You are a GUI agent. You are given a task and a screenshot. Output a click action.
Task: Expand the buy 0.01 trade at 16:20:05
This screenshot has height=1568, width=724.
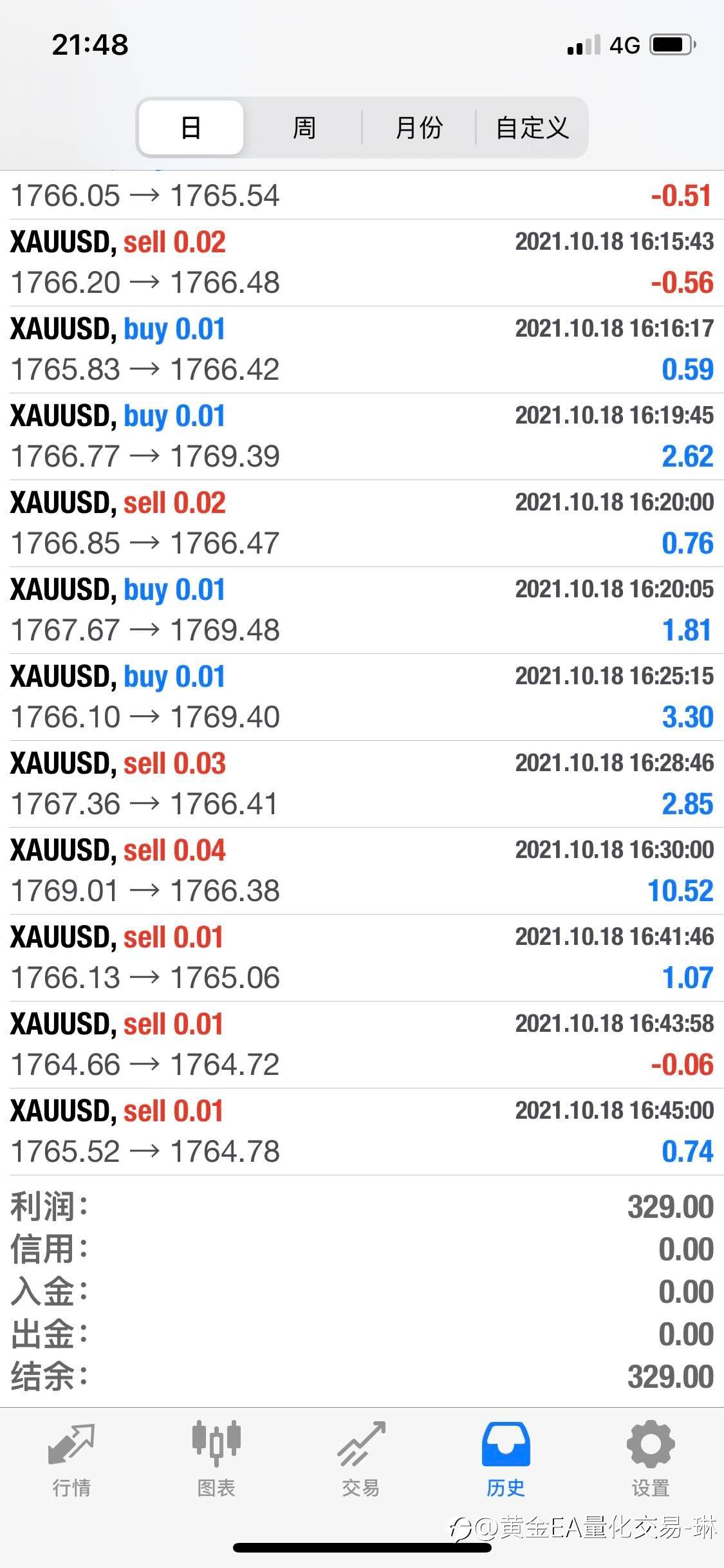362,610
